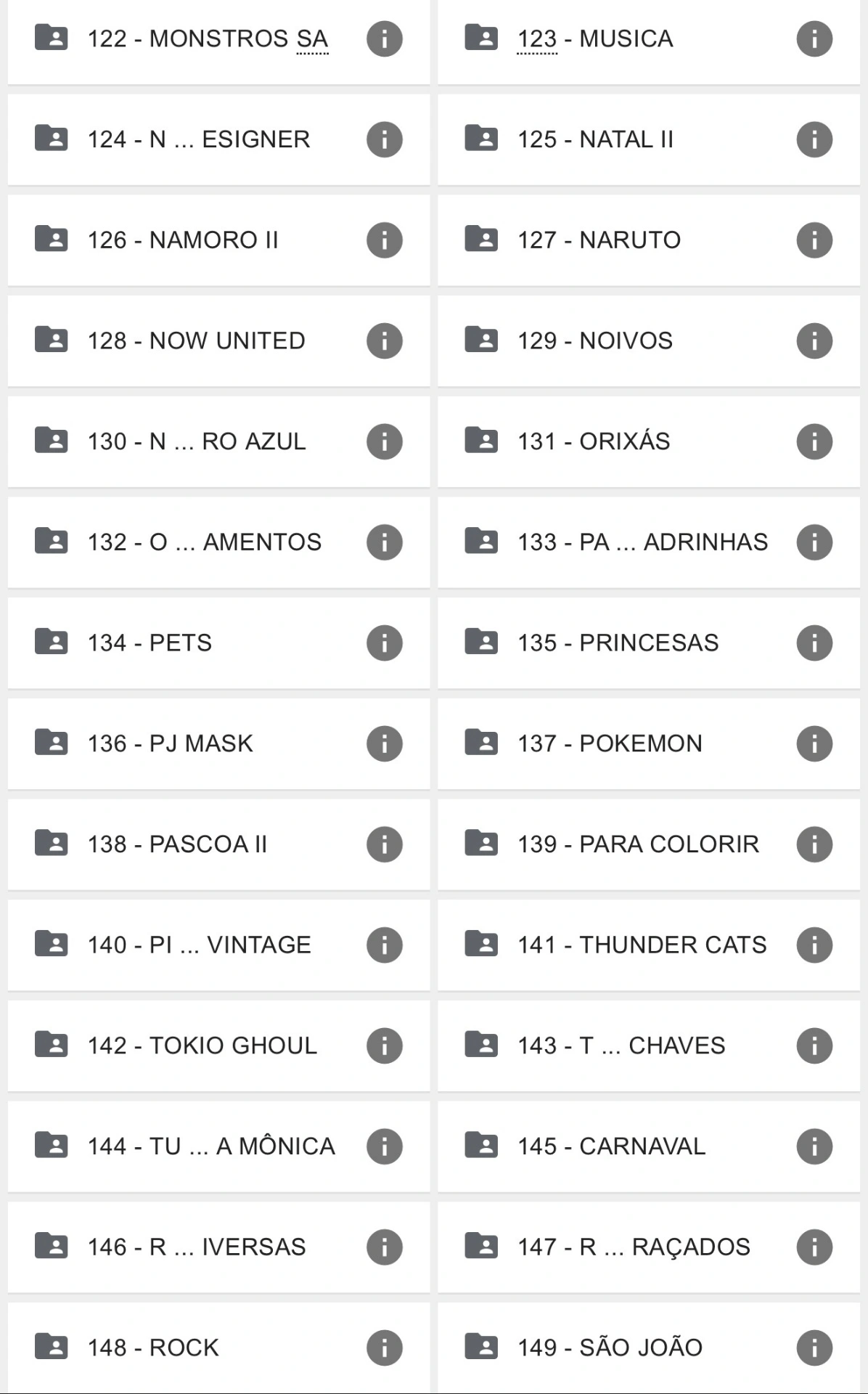The height and width of the screenshot is (1394, 868).
Task: Open the 122 - MONSTROS SA folder
Action: (207, 38)
